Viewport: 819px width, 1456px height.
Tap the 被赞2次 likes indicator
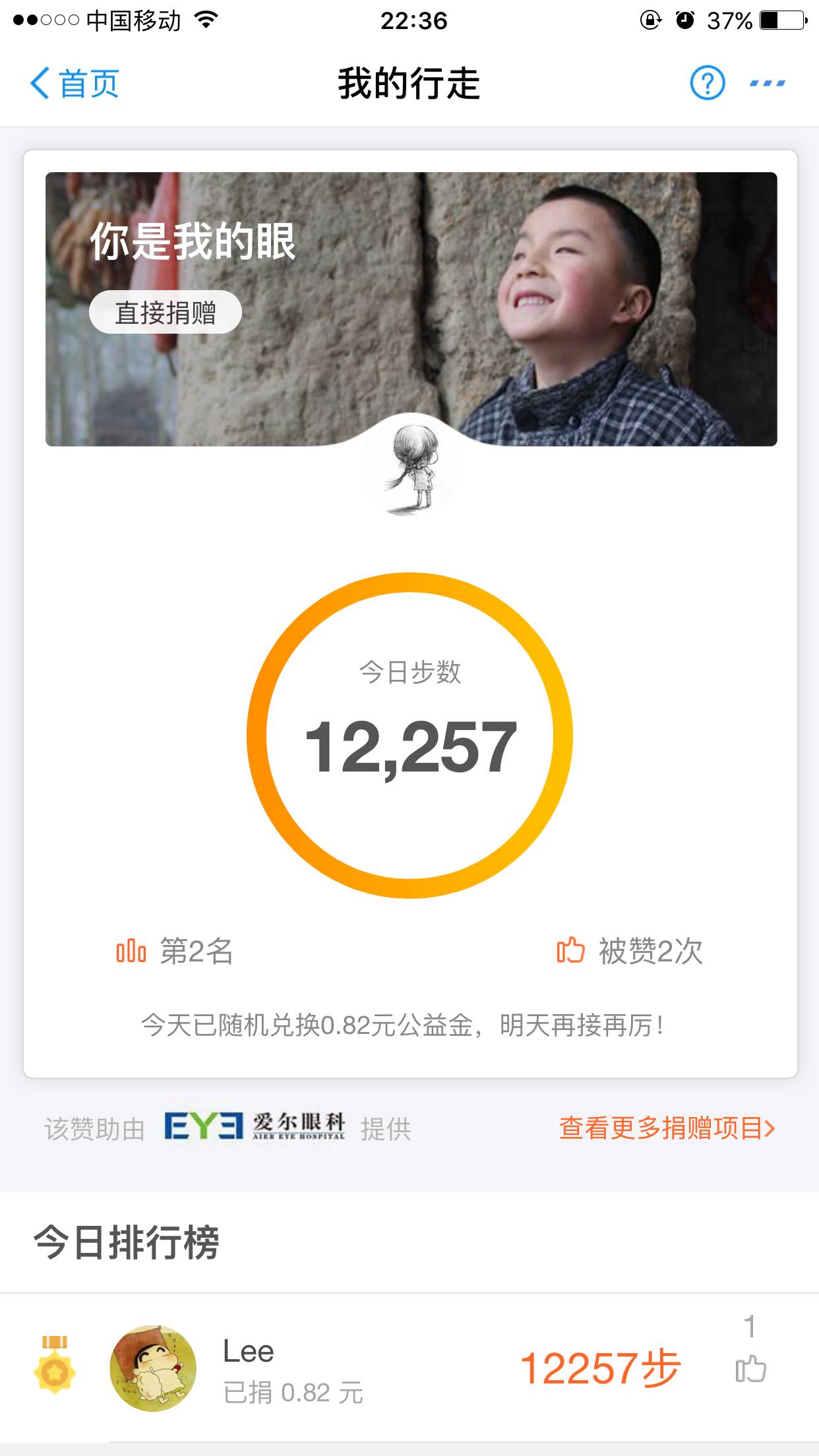[630, 952]
